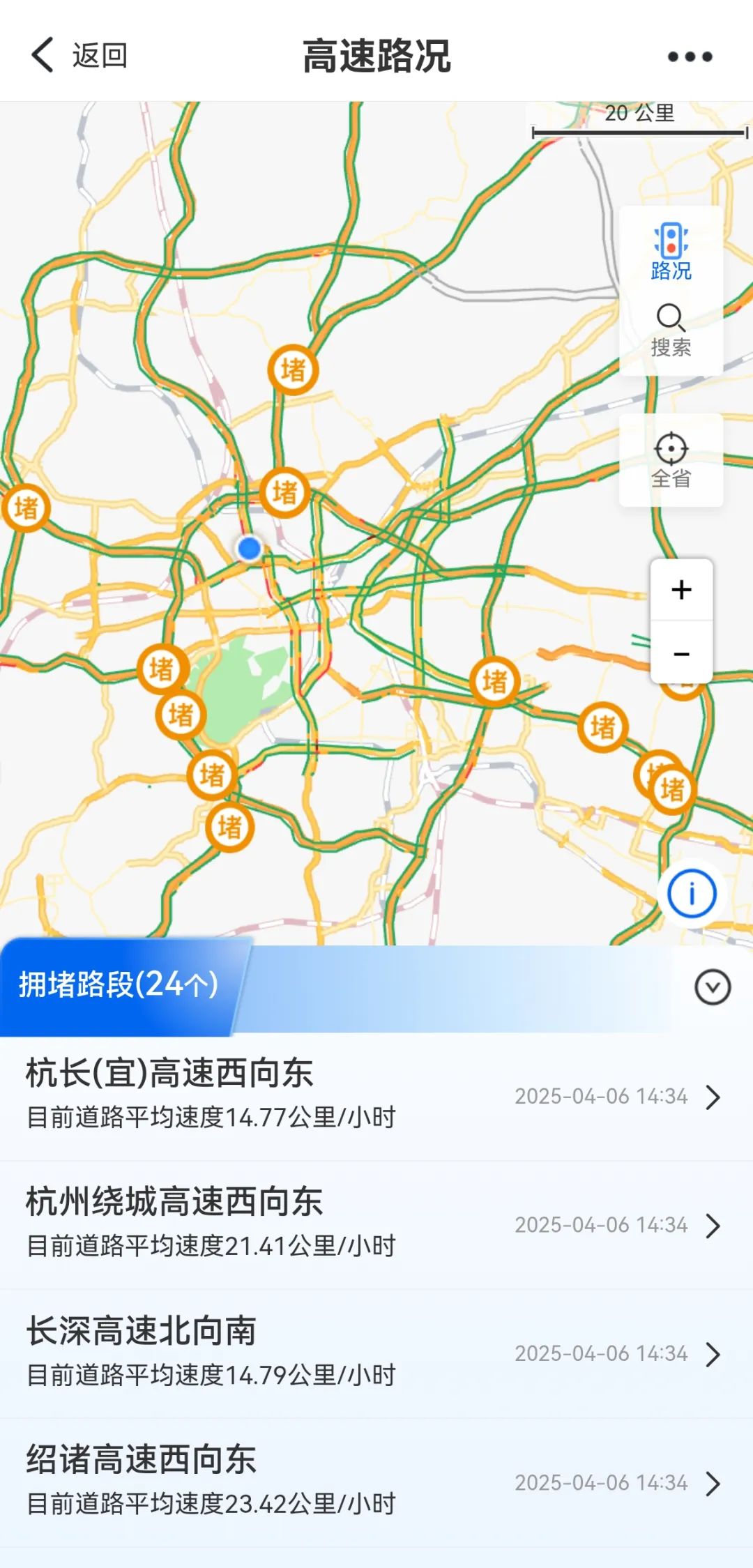Viewport: 753px width, 1568px height.
Task: Toggle the 路况 traffic layer
Action: [x=671, y=252]
